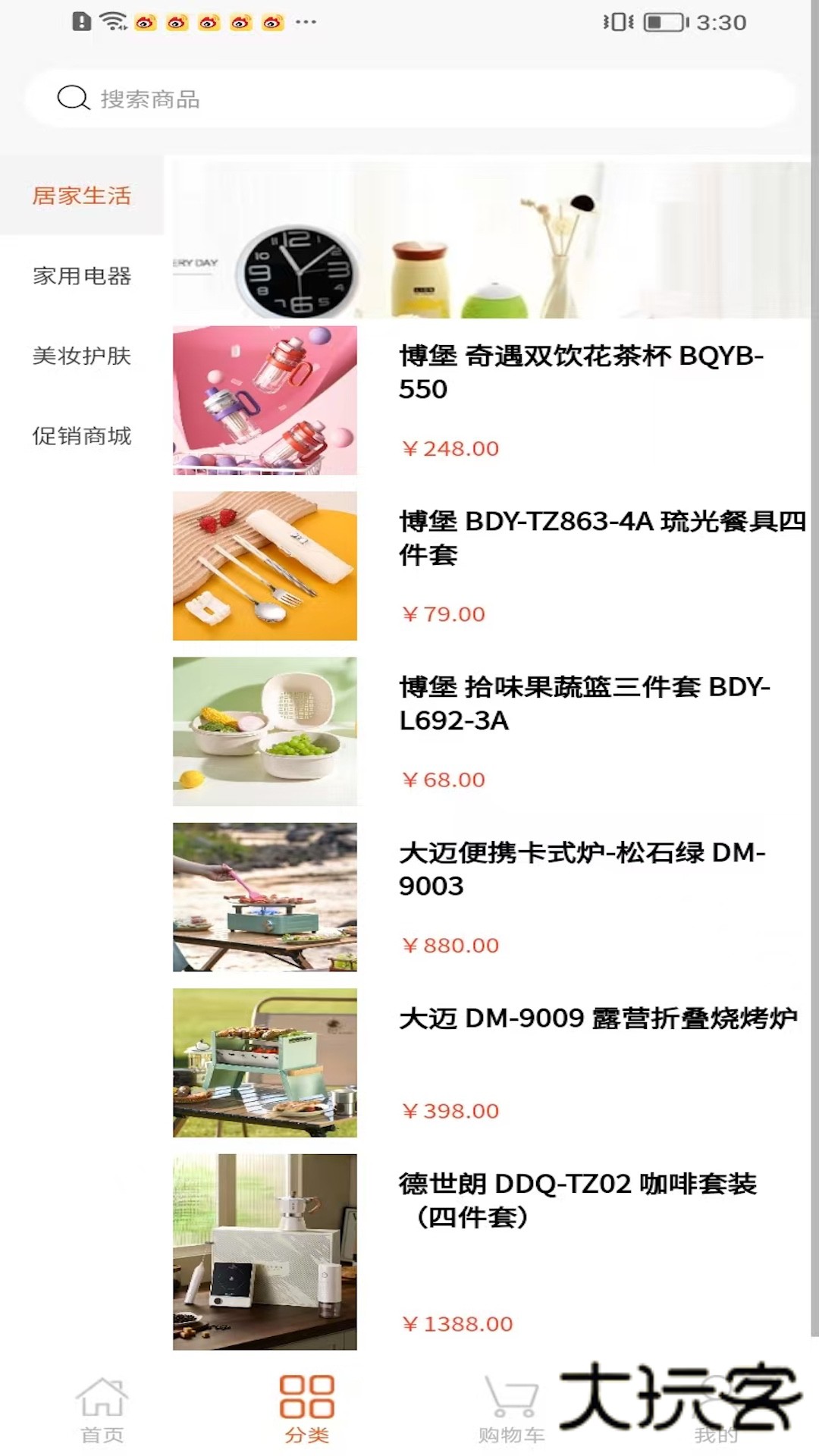819x1456 pixels.
Task: Open 大迈 DM-9009 露营折叠烧烤炉 listing
Action: point(598,1020)
